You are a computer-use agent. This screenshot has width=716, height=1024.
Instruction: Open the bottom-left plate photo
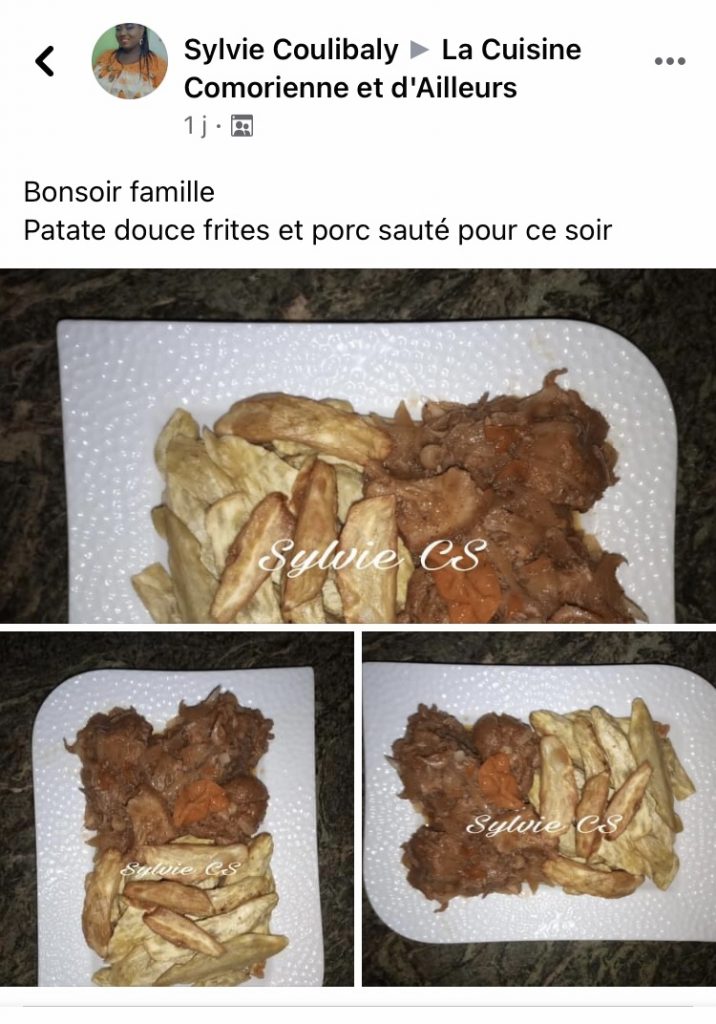[177, 808]
